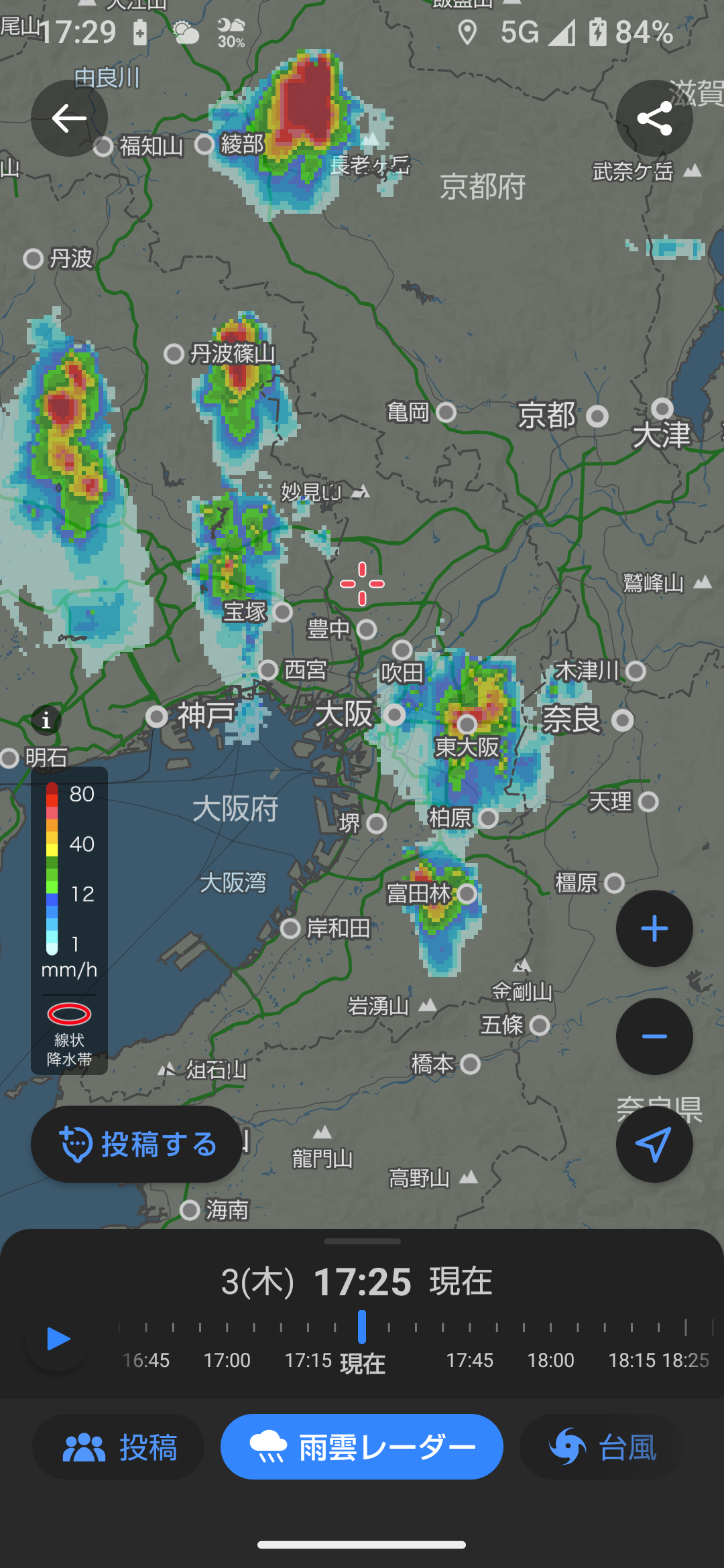Jump the timeline to 18:00

click(x=550, y=1360)
